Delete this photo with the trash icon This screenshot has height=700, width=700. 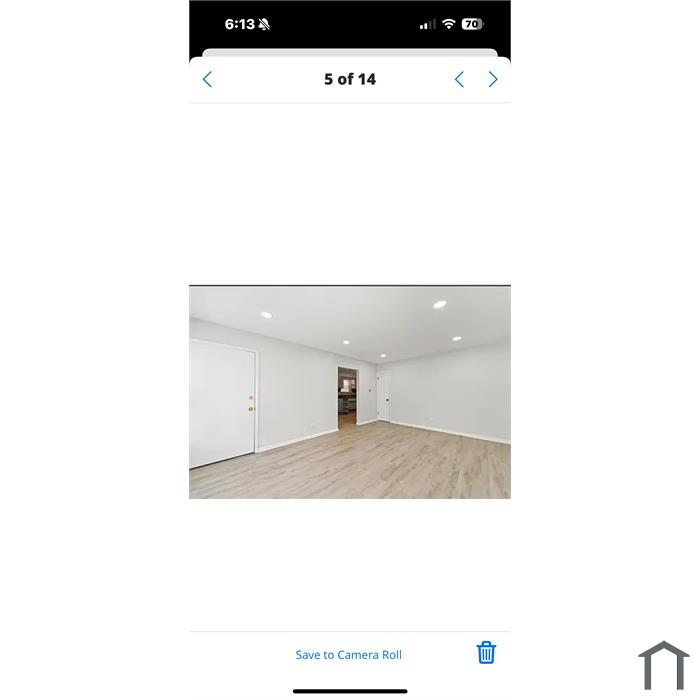tap(486, 653)
